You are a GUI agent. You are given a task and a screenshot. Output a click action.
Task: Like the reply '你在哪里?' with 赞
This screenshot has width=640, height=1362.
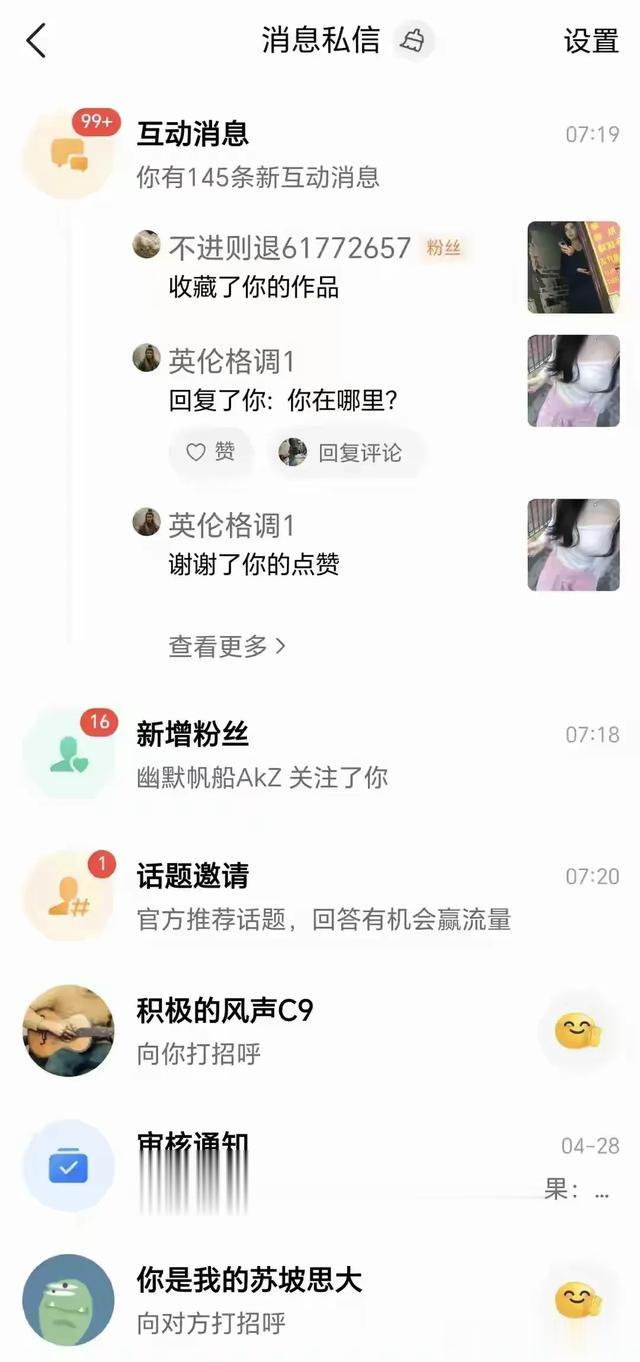tap(211, 453)
